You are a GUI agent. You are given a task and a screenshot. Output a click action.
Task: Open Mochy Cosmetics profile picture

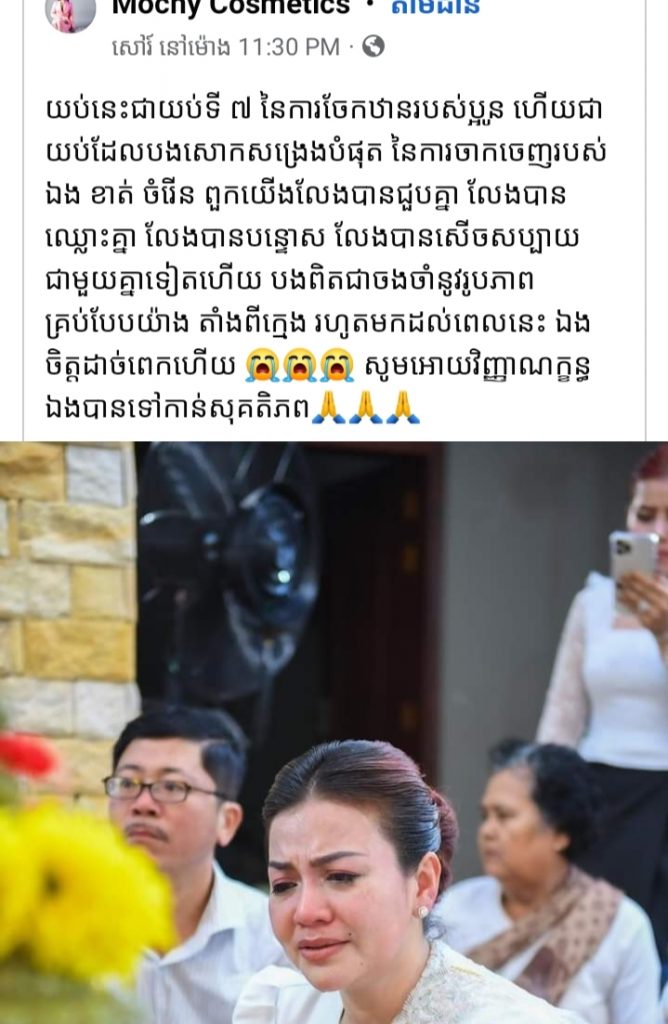tap(71, 12)
